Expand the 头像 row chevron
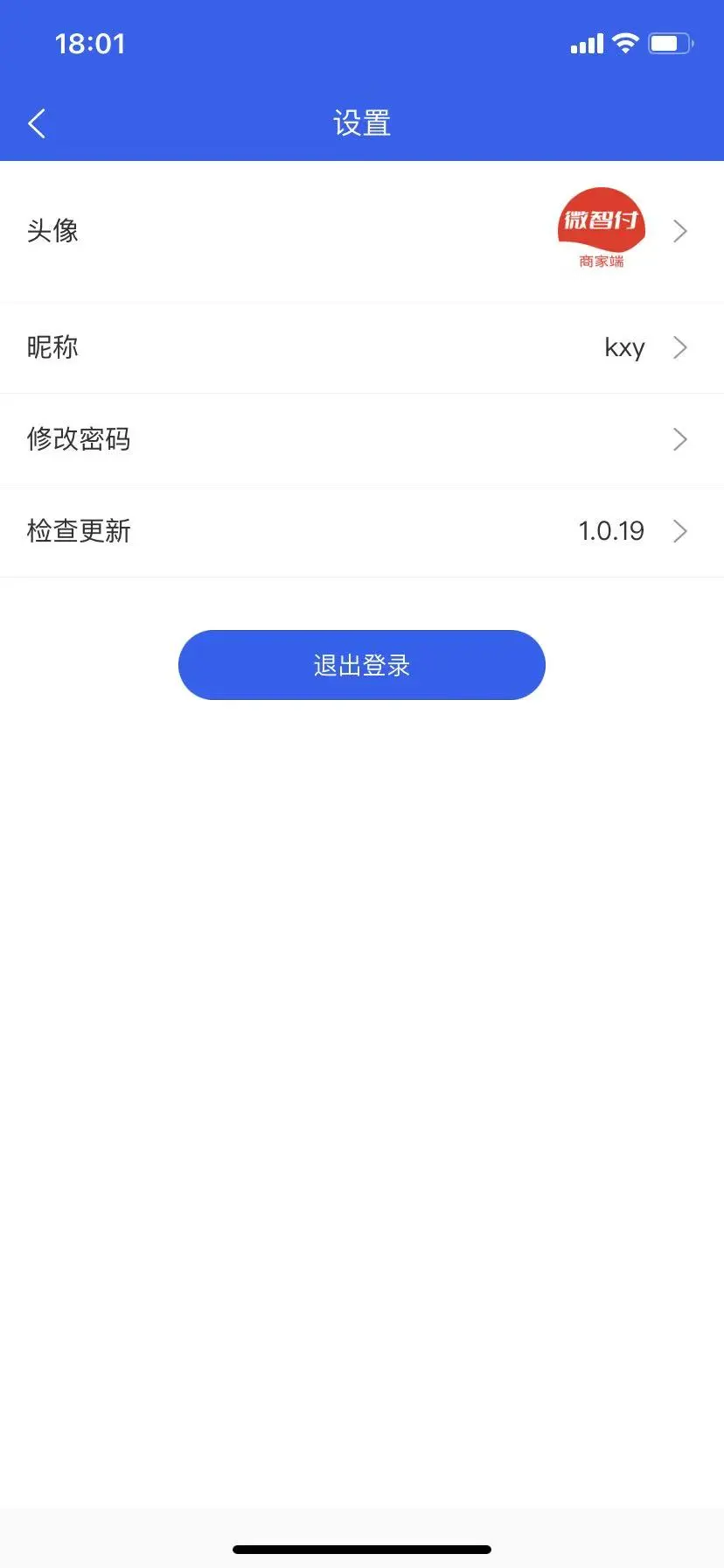The image size is (724, 1568). [x=679, y=230]
